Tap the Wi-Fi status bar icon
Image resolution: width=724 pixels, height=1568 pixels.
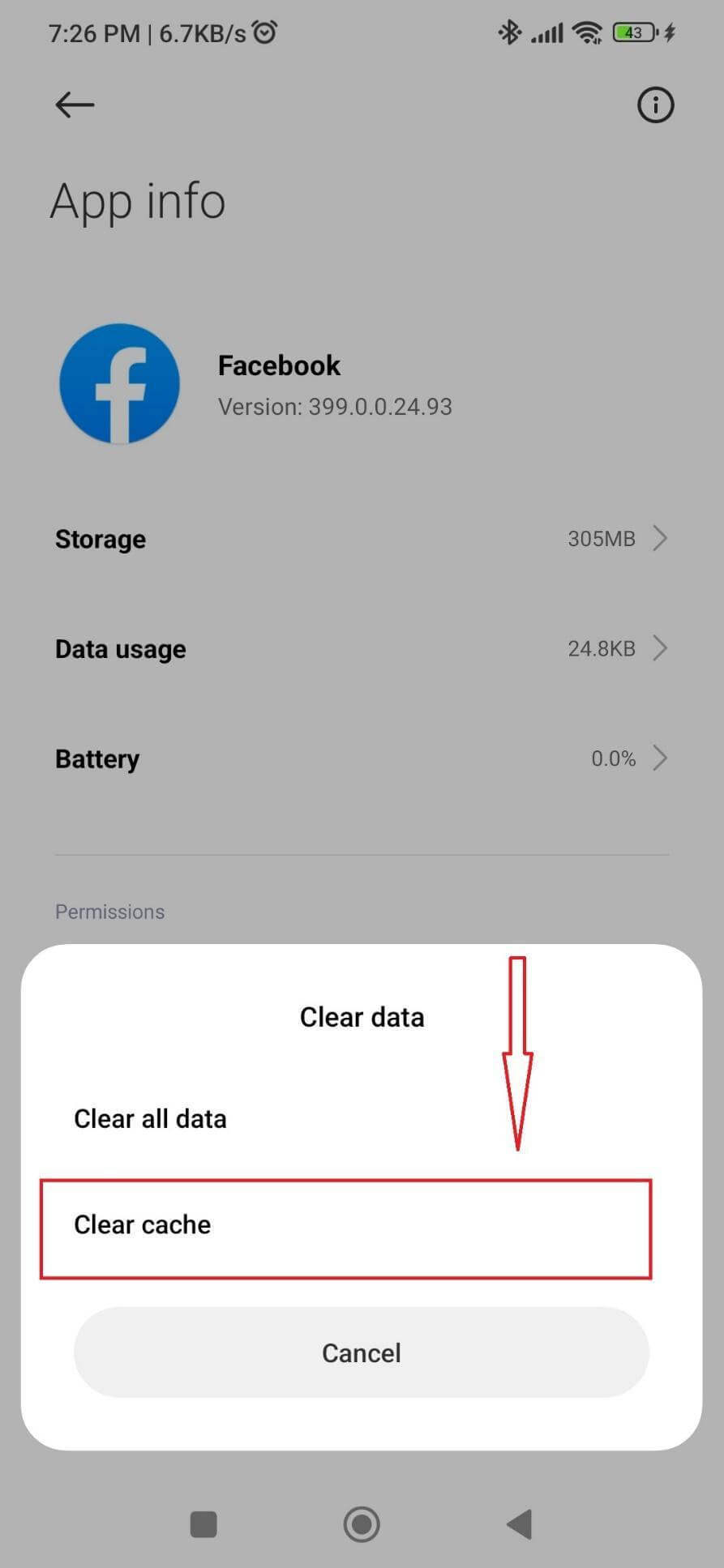coord(585,32)
